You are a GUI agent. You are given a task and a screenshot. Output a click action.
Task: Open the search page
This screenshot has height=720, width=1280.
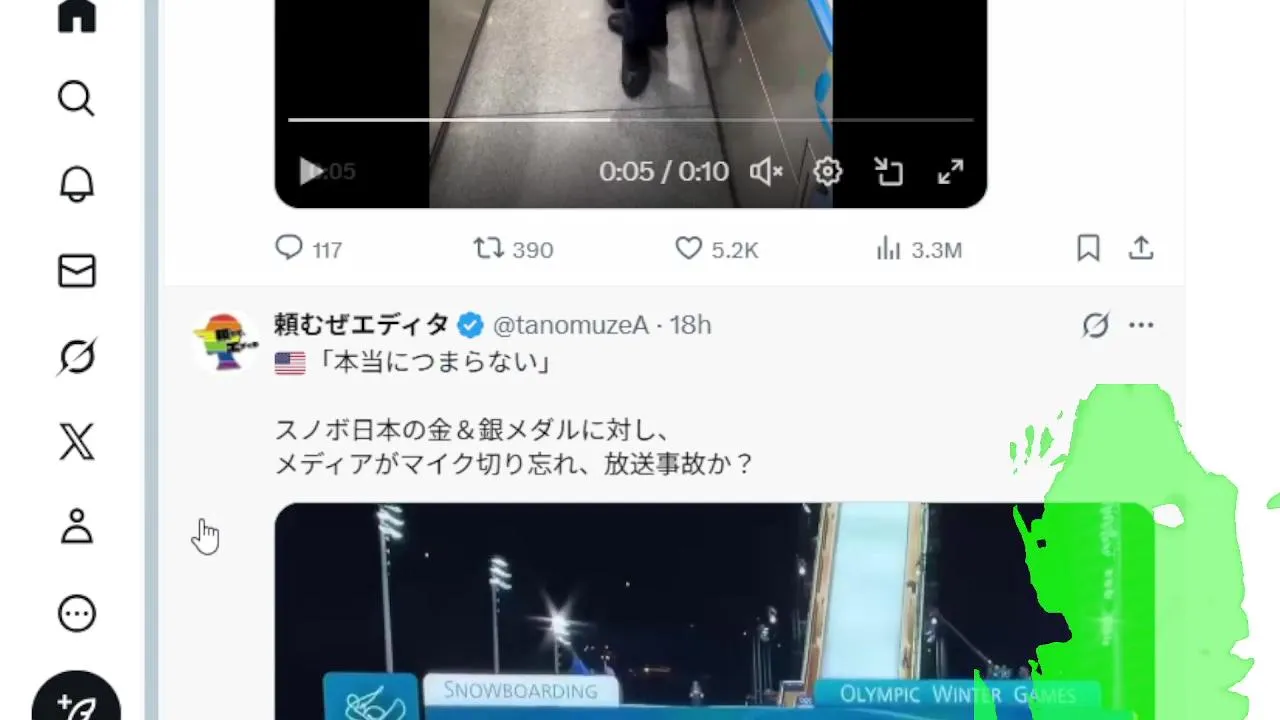coord(77,99)
